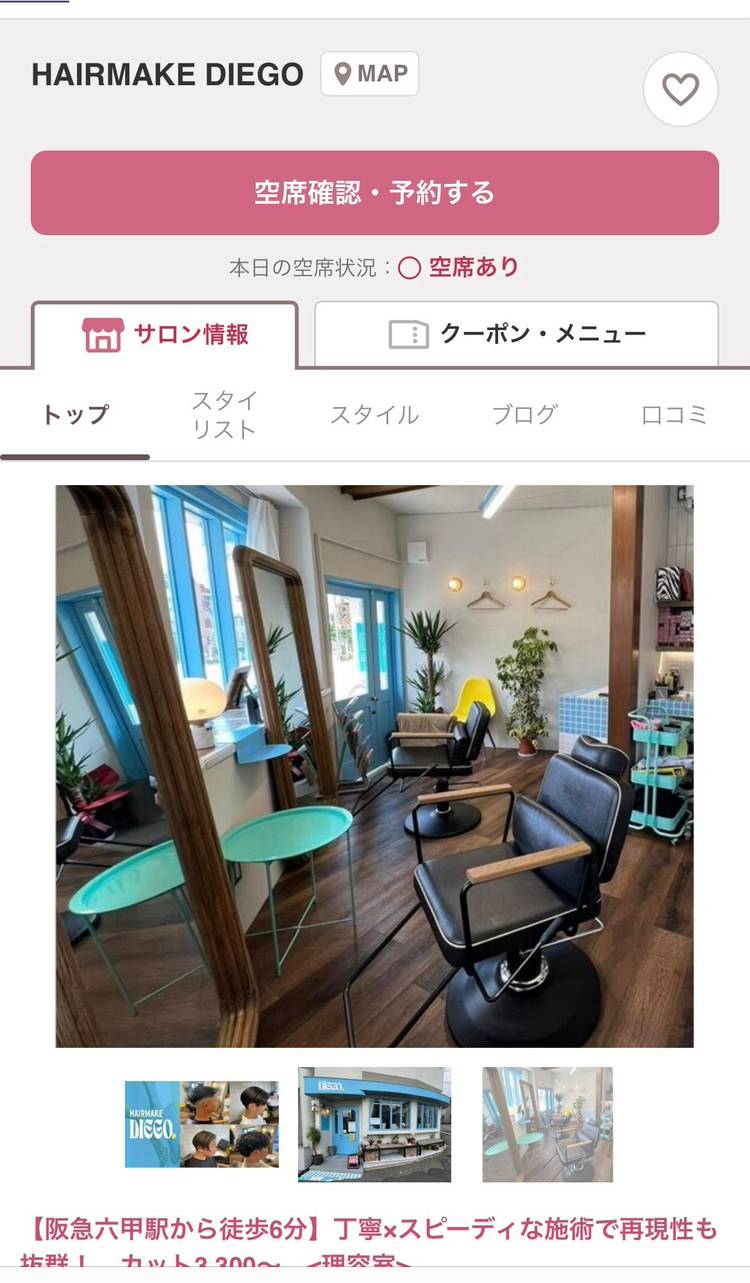Add HAIRMAKE DIEGO to favorites with heart
The width and height of the screenshot is (750, 1283).
(680, 90)
